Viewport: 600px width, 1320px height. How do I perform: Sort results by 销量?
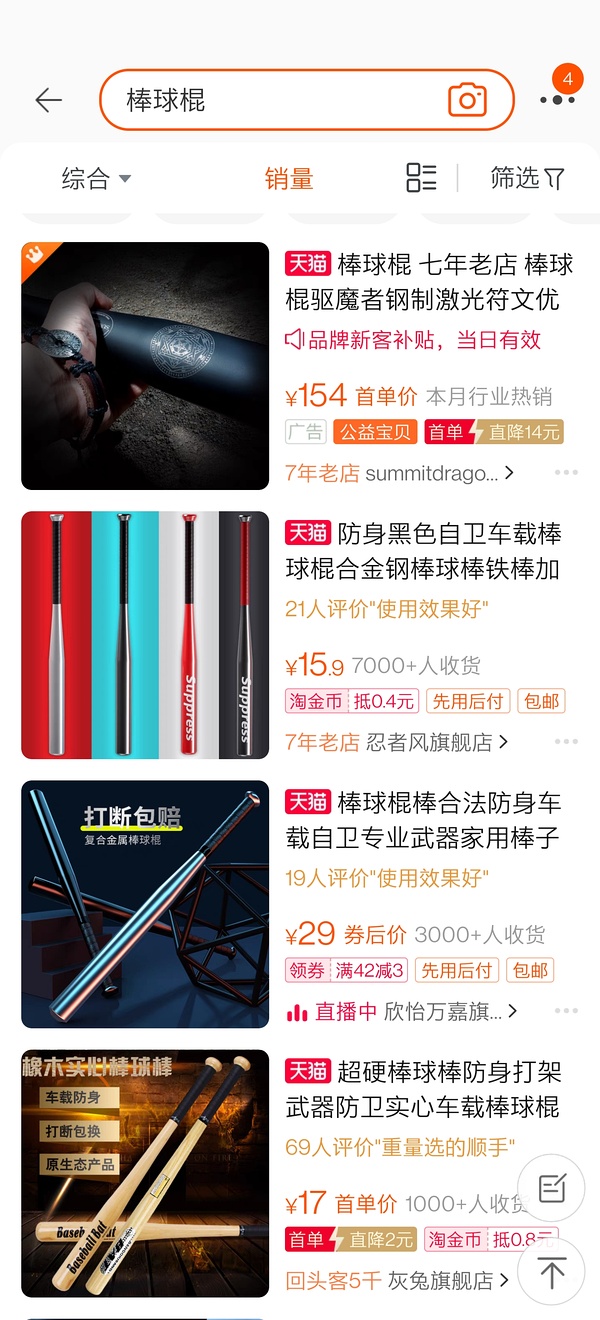point(289,179)
